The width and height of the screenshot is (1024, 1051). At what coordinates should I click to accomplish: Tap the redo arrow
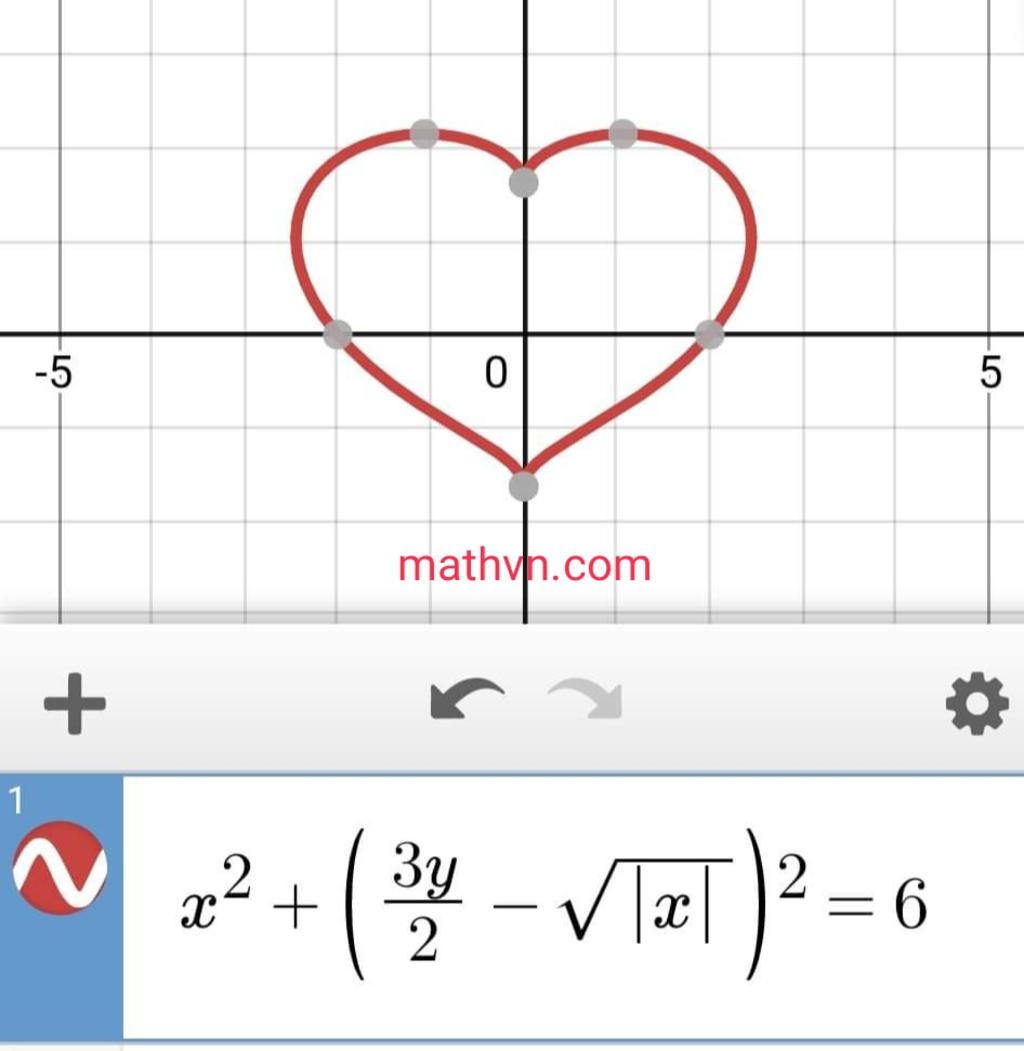586,700
